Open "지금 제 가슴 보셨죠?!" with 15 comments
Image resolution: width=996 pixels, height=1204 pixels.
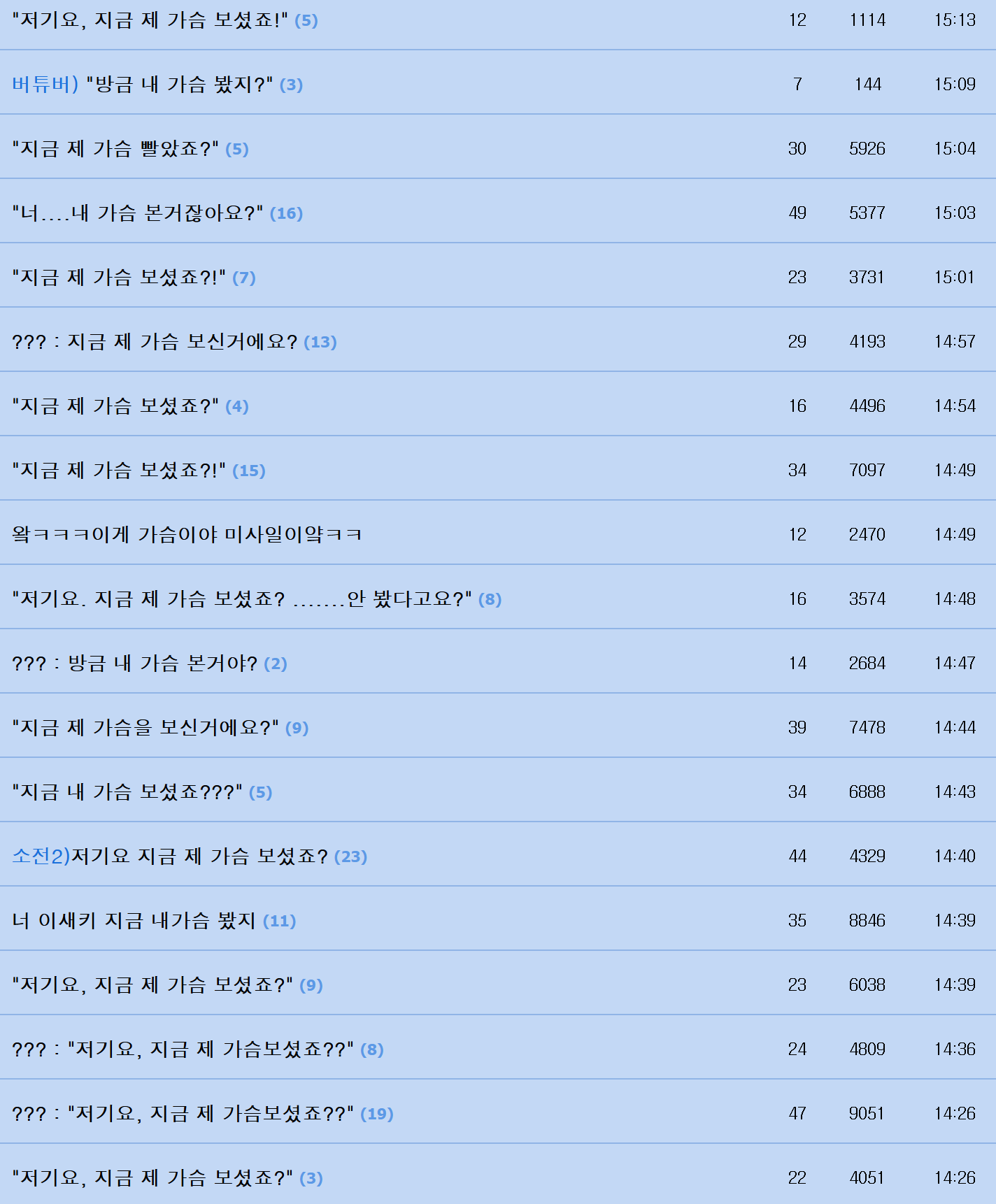click(119, 471)
